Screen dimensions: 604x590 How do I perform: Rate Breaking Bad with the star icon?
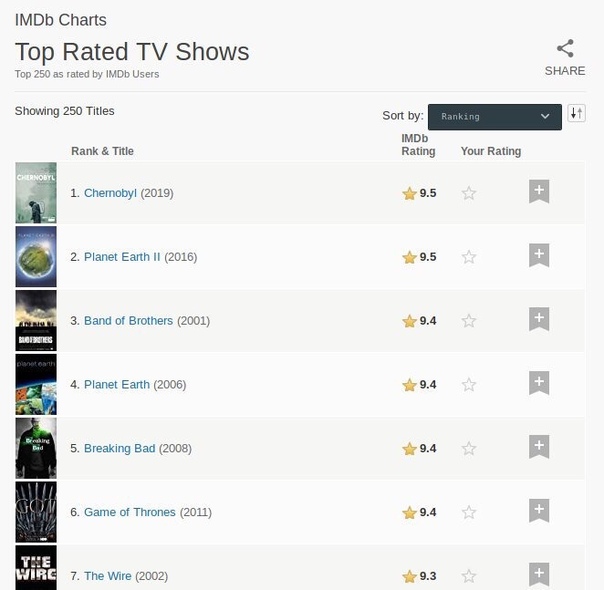coord(469,449)
